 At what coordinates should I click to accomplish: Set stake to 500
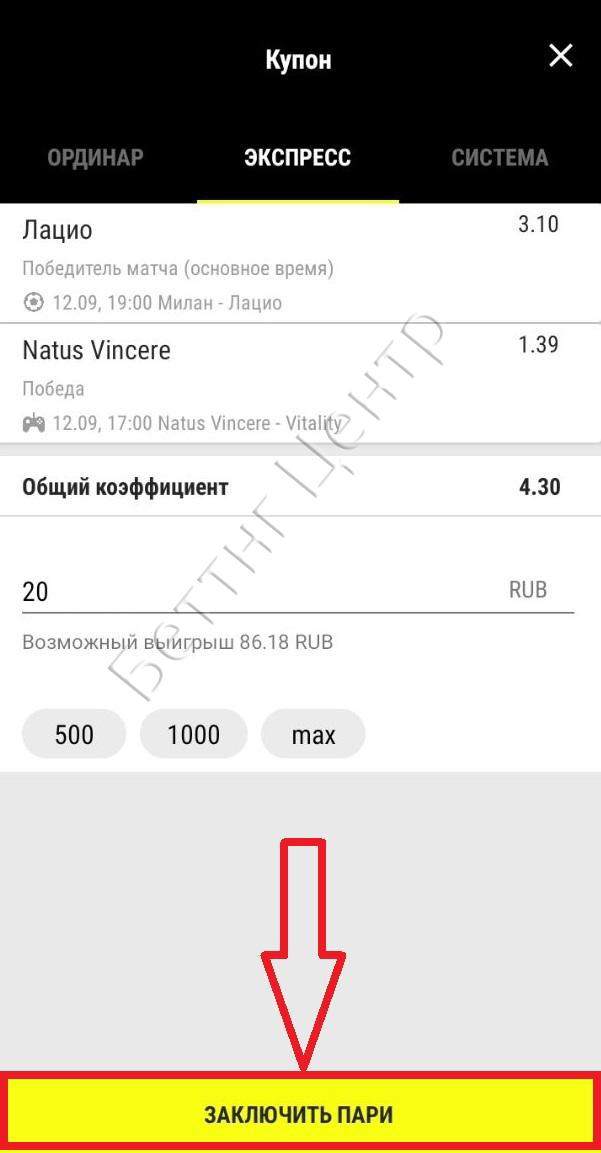tap(74, 734)
